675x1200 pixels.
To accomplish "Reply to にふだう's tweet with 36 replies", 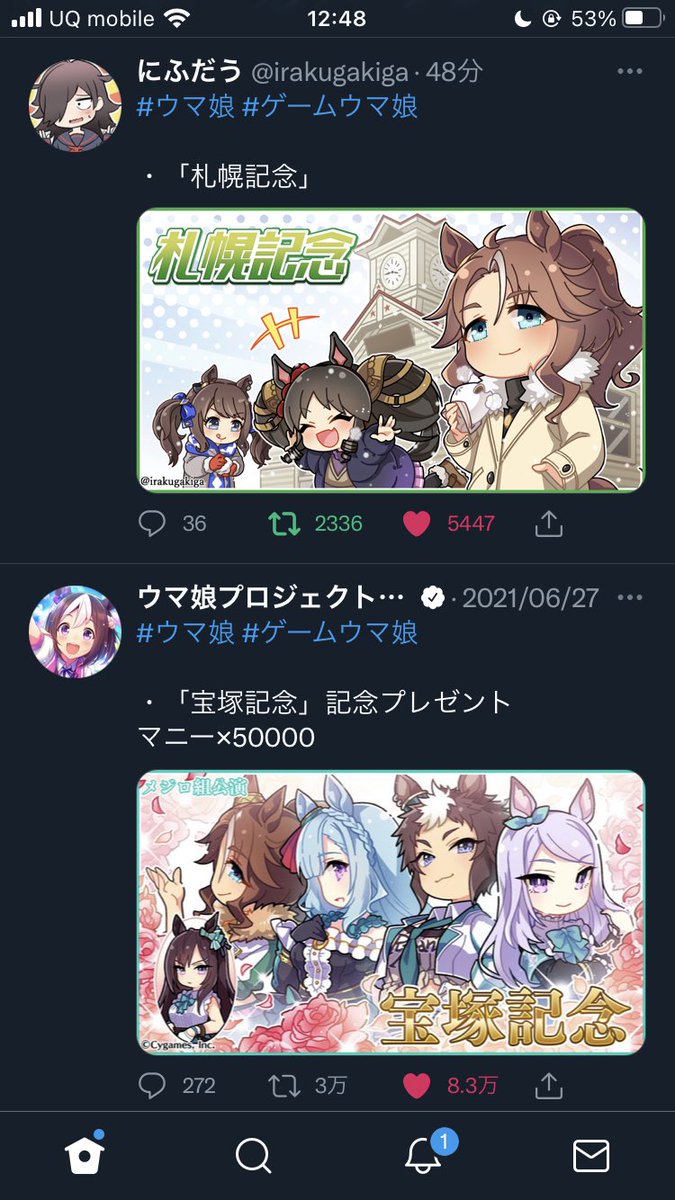I will coord(151,523).
